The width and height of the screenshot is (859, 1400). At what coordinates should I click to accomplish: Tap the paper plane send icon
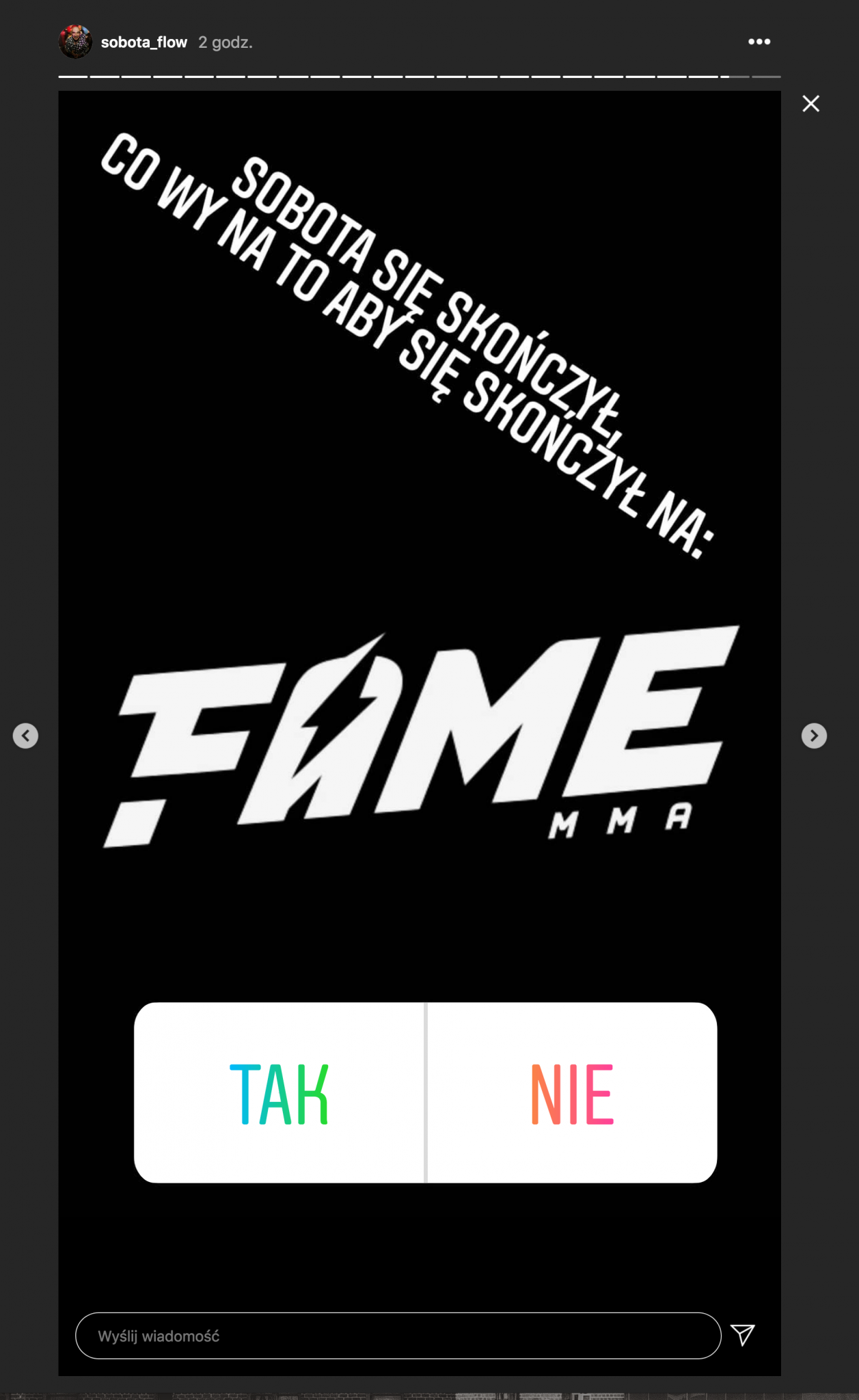click(x=743, y=1334)
